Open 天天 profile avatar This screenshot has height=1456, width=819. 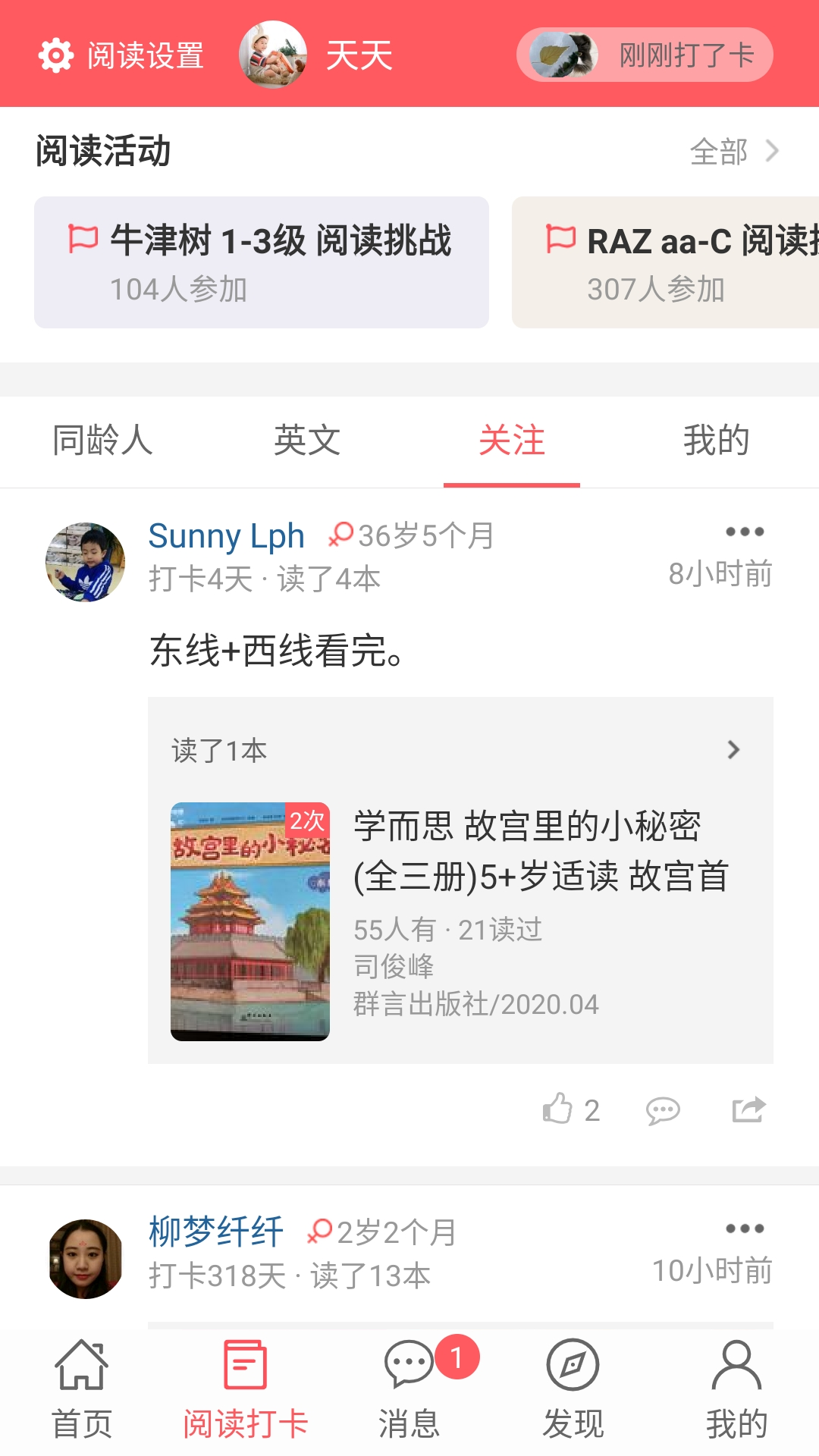(x=273, y=55)
